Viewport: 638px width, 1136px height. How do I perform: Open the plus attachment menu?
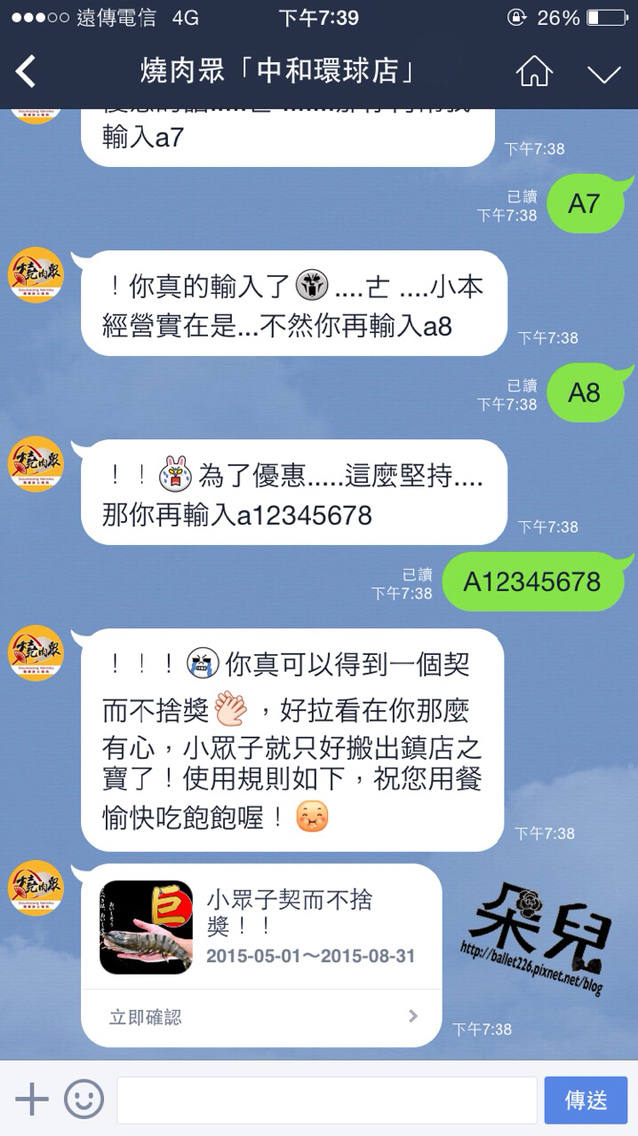(x=32, y=1100)
